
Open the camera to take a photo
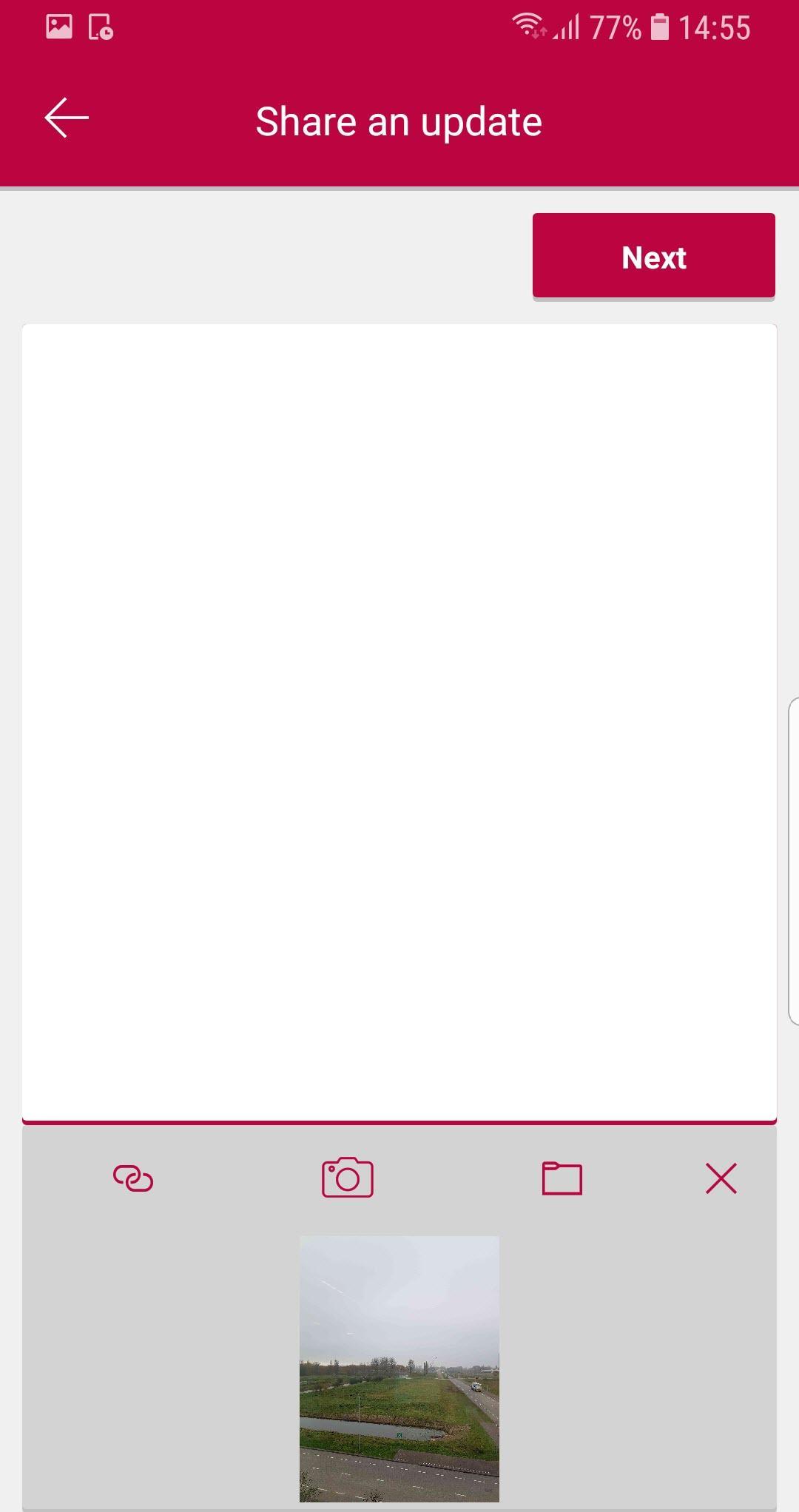pos(348,1178)
